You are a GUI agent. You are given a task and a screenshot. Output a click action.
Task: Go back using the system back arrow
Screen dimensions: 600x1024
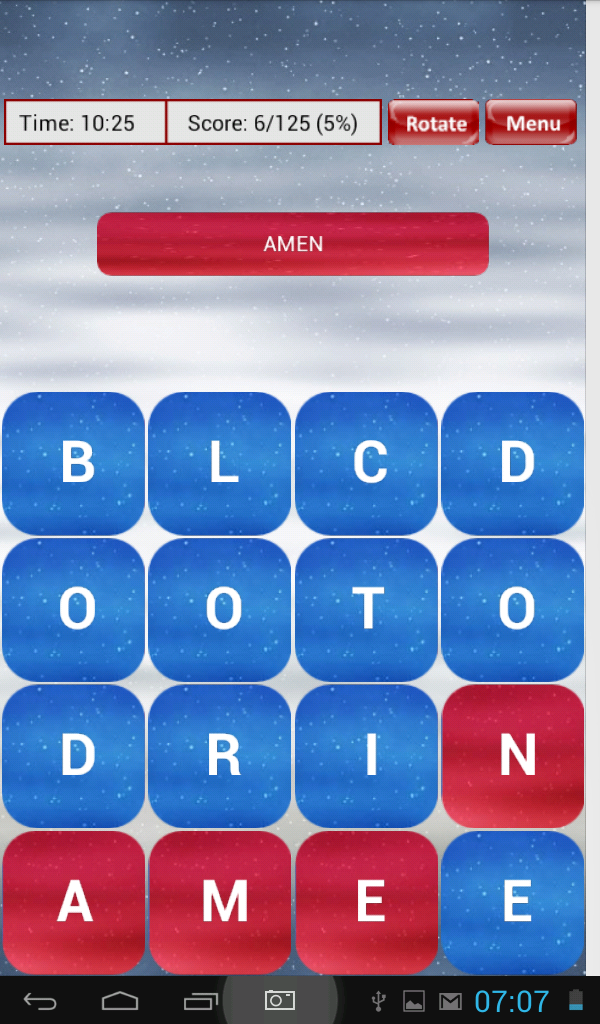coord(40,1000)
